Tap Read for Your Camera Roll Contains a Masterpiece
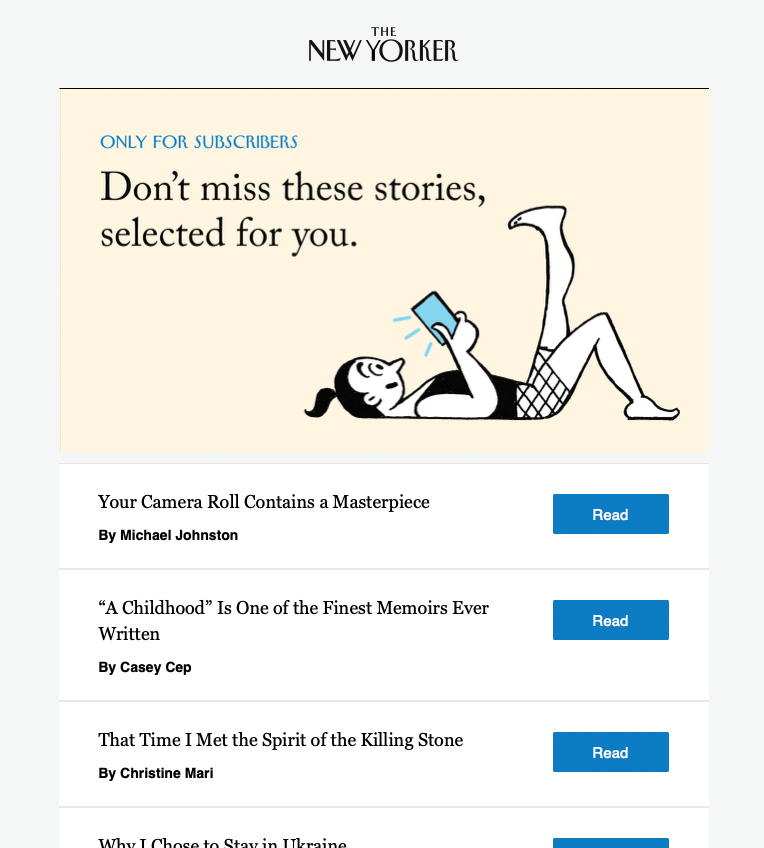 [x=610, y=514]
